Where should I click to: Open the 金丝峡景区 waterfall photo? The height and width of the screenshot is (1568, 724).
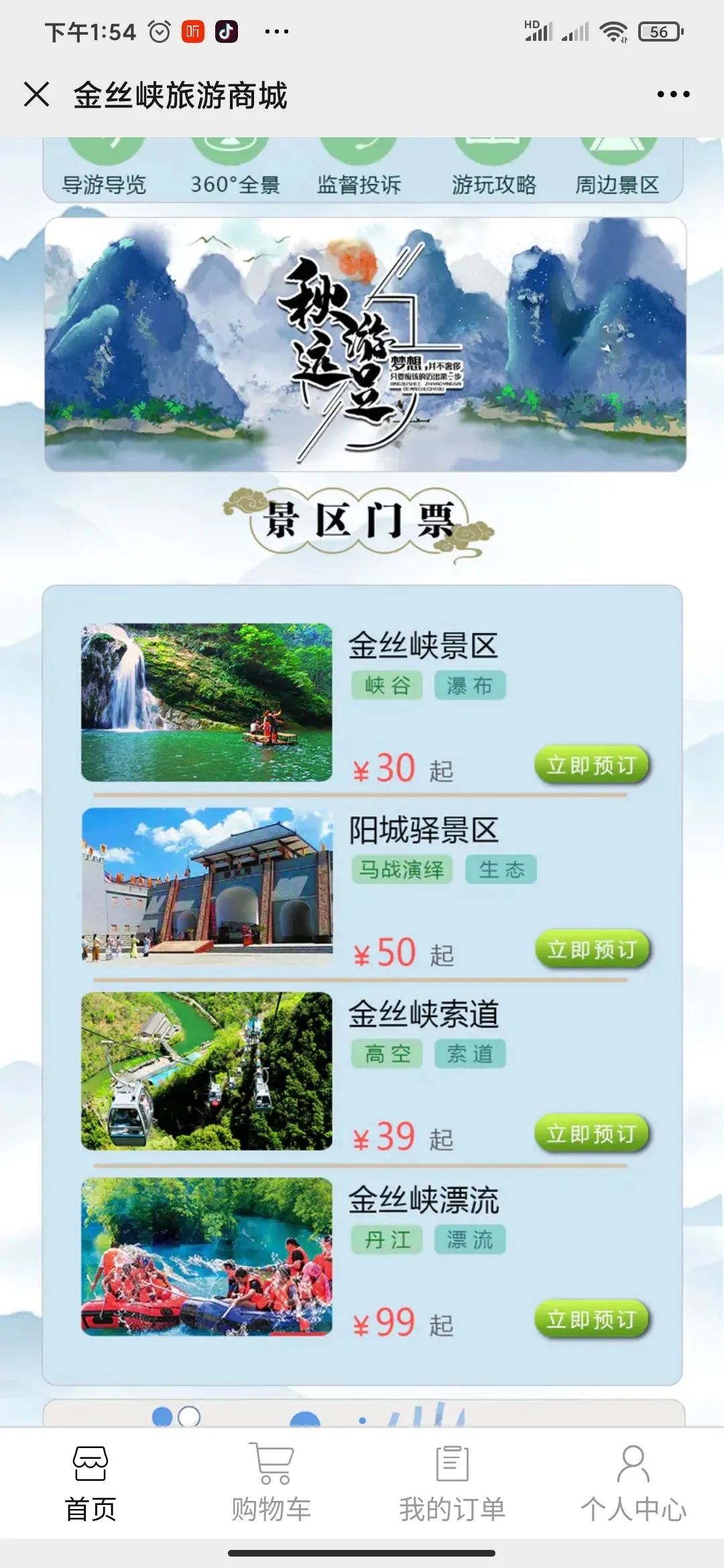tap(206, 702)
